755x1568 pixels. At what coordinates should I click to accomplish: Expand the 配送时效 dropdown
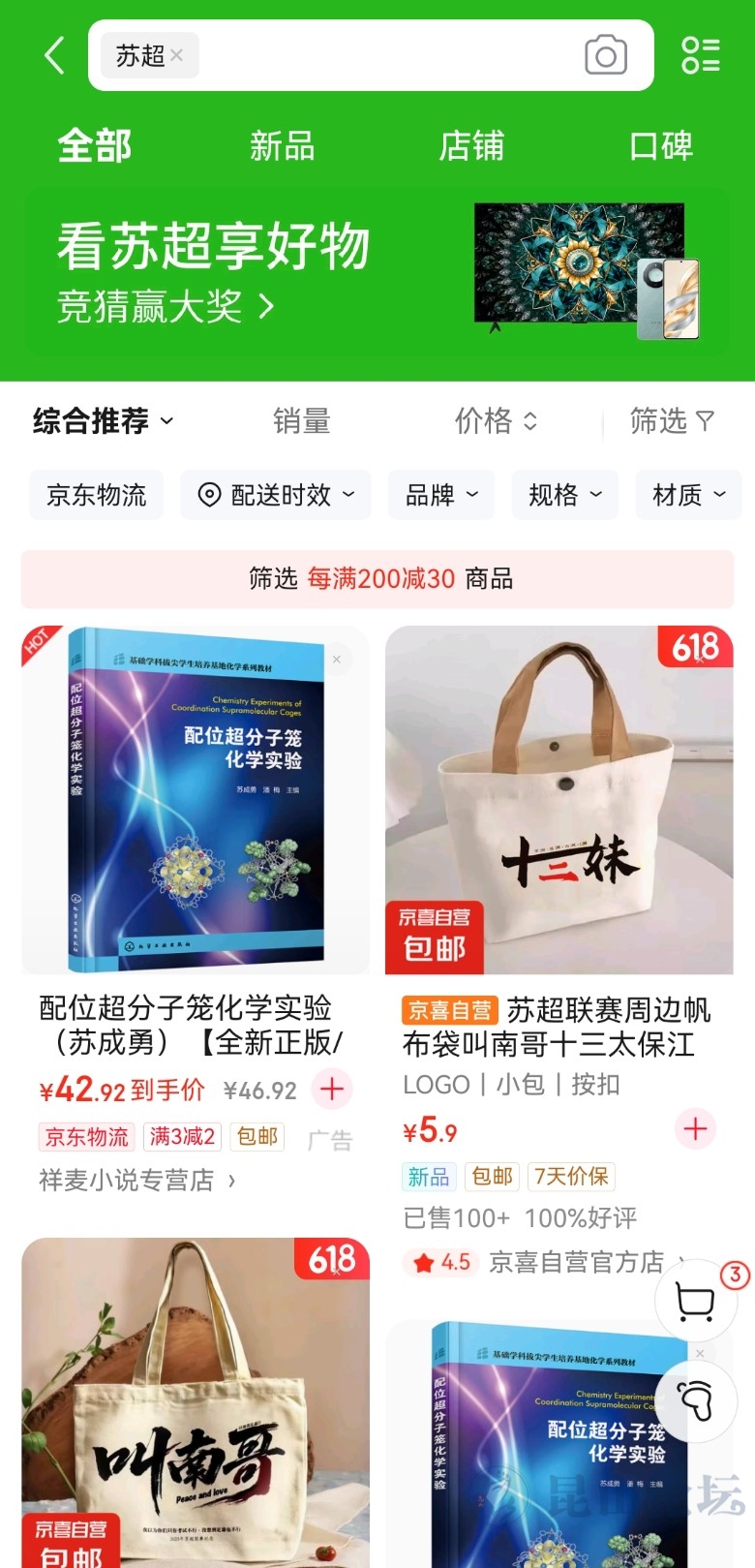276,496
